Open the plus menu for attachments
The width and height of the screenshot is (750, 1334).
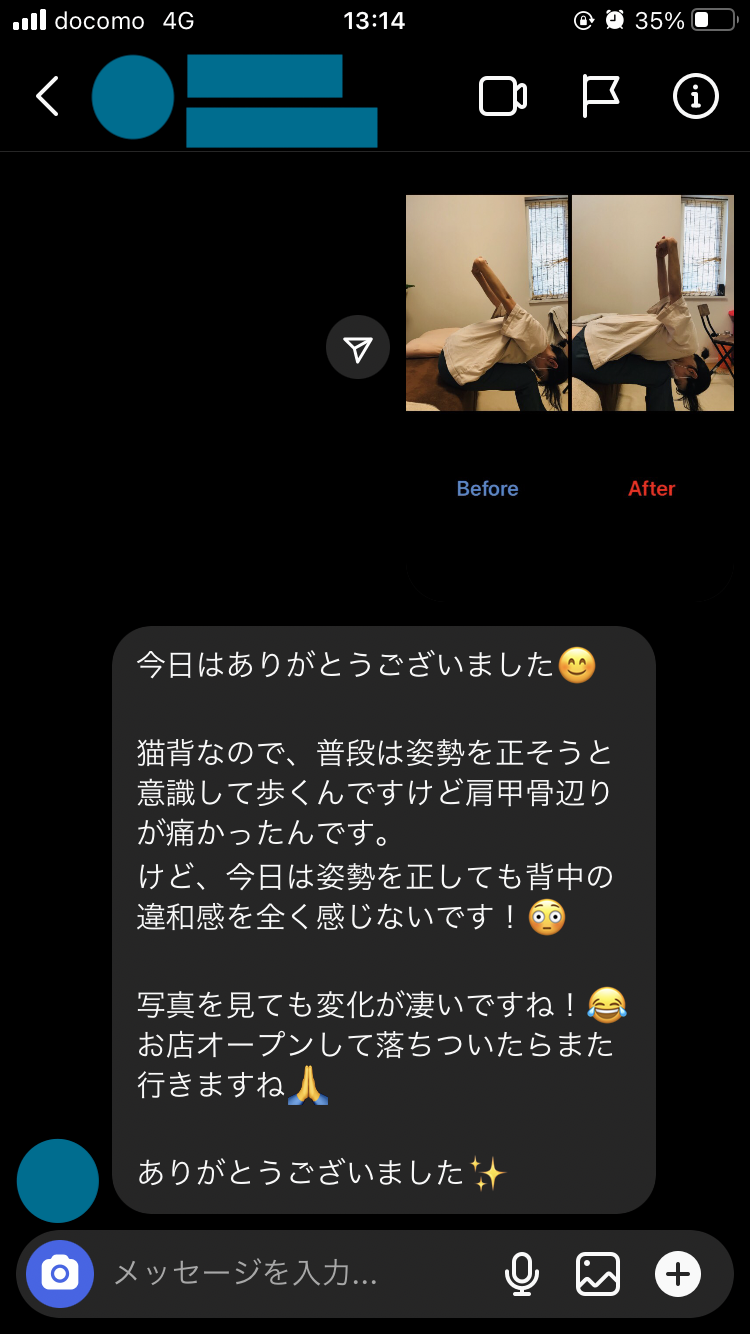(678, 1274)
